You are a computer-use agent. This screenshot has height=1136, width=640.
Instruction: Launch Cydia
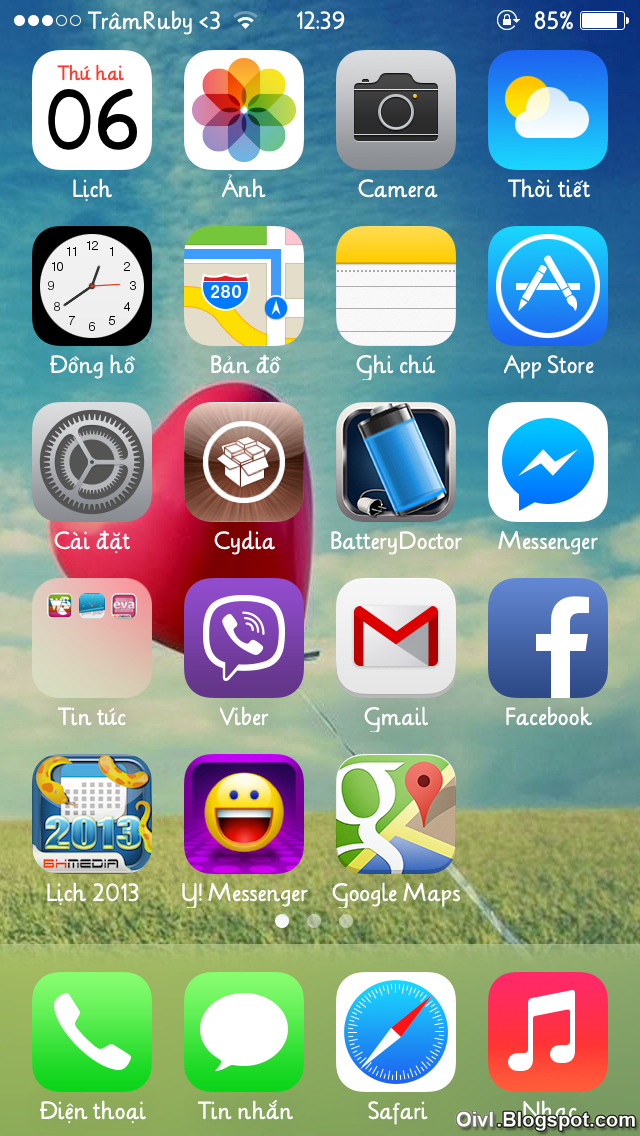(x=244, y=462)
